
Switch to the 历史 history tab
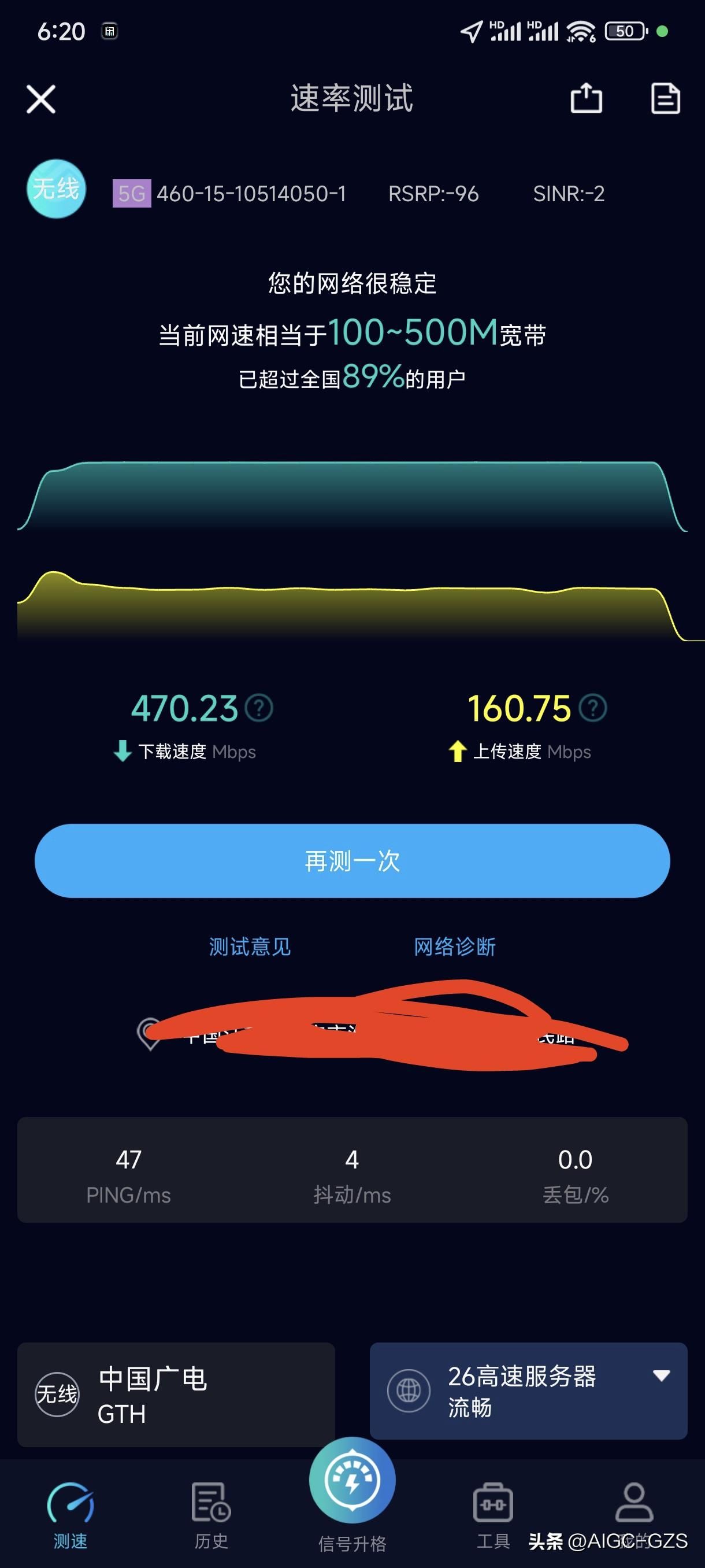pyautogui.click(x=211, y=1514)
